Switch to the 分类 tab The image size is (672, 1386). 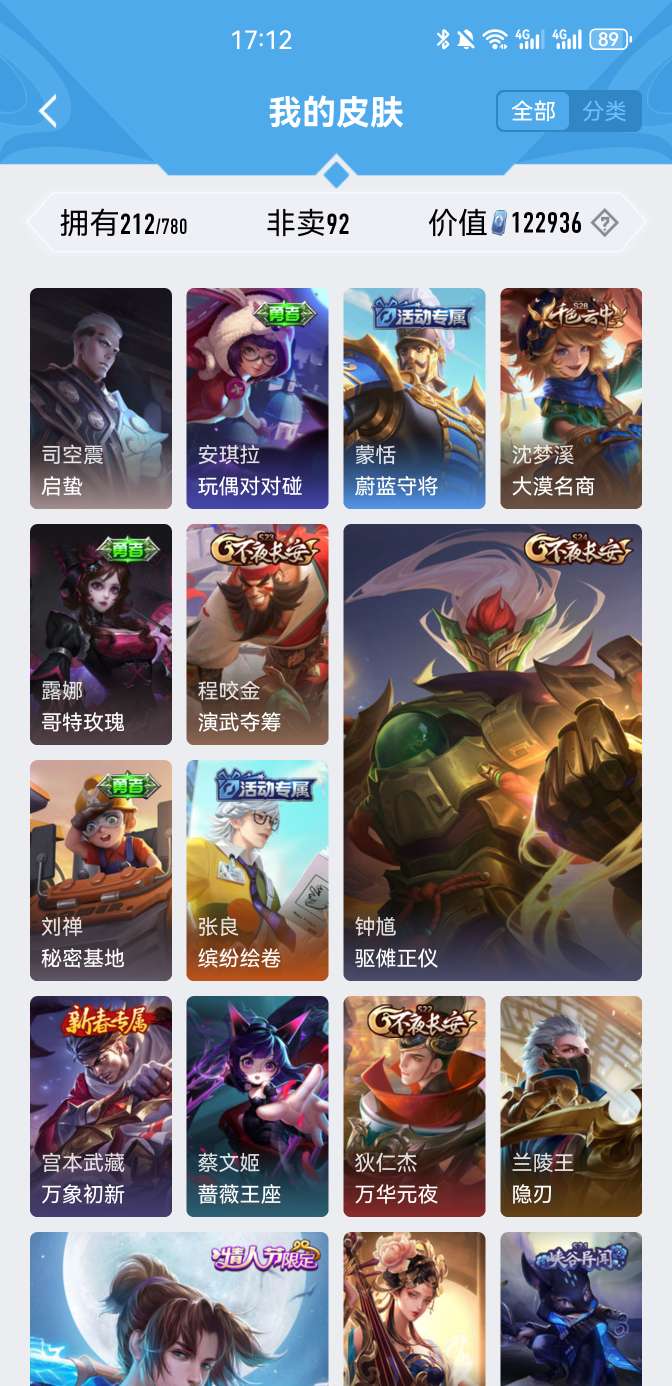coord(604,111)
